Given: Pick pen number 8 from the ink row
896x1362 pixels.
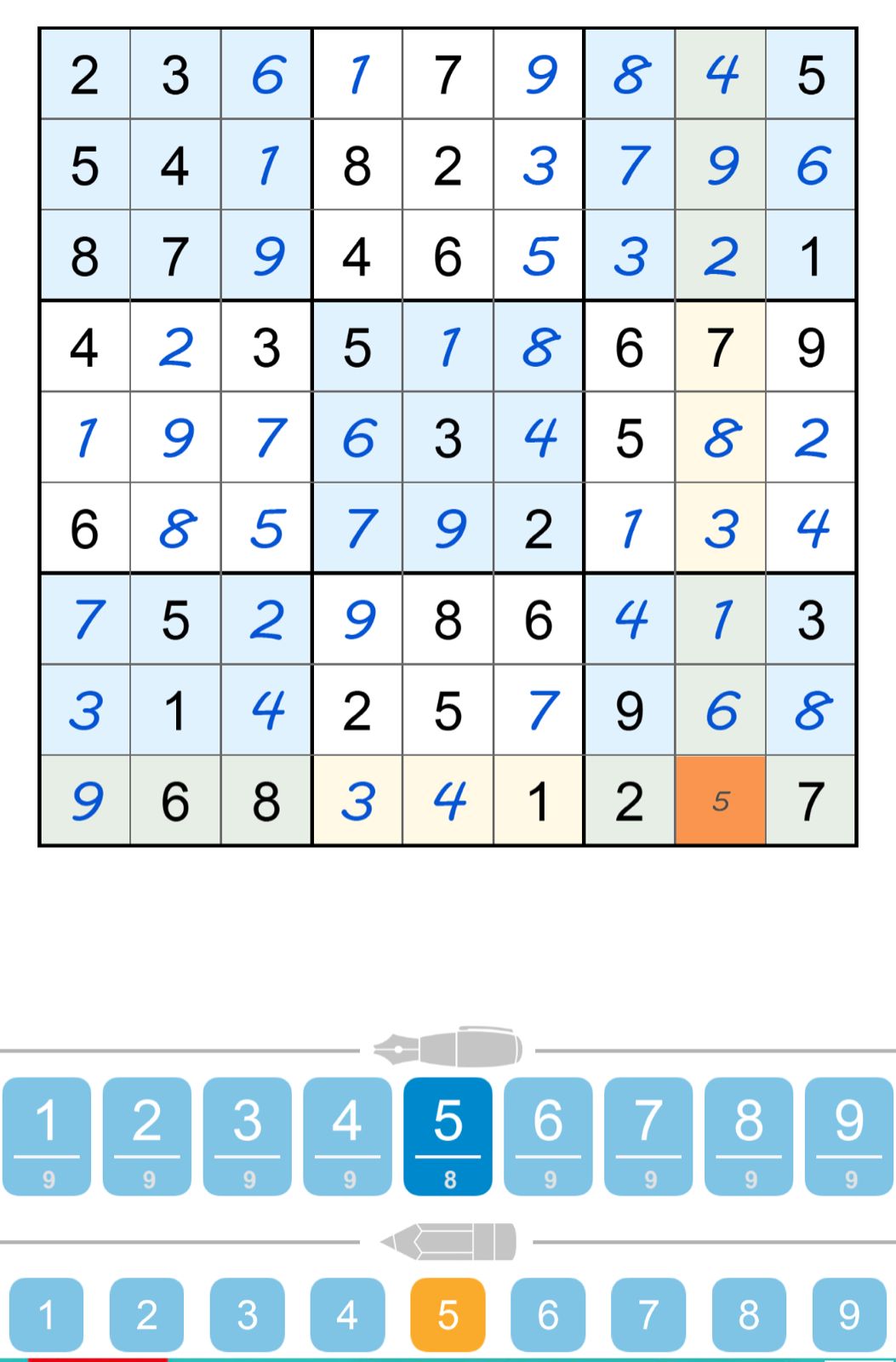Looking at the screenshot, I should click(749, 1136).
